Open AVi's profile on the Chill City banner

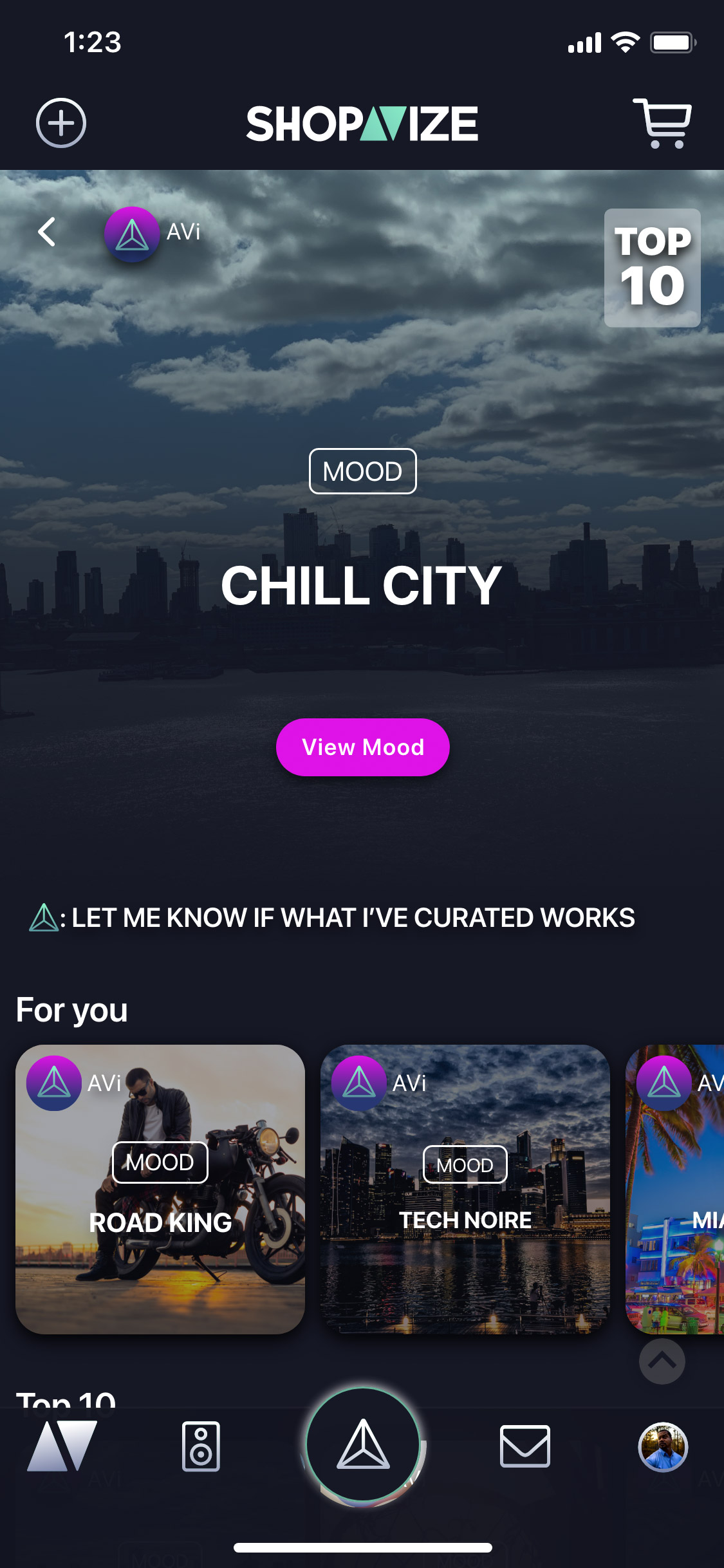(x=133, y=234)
